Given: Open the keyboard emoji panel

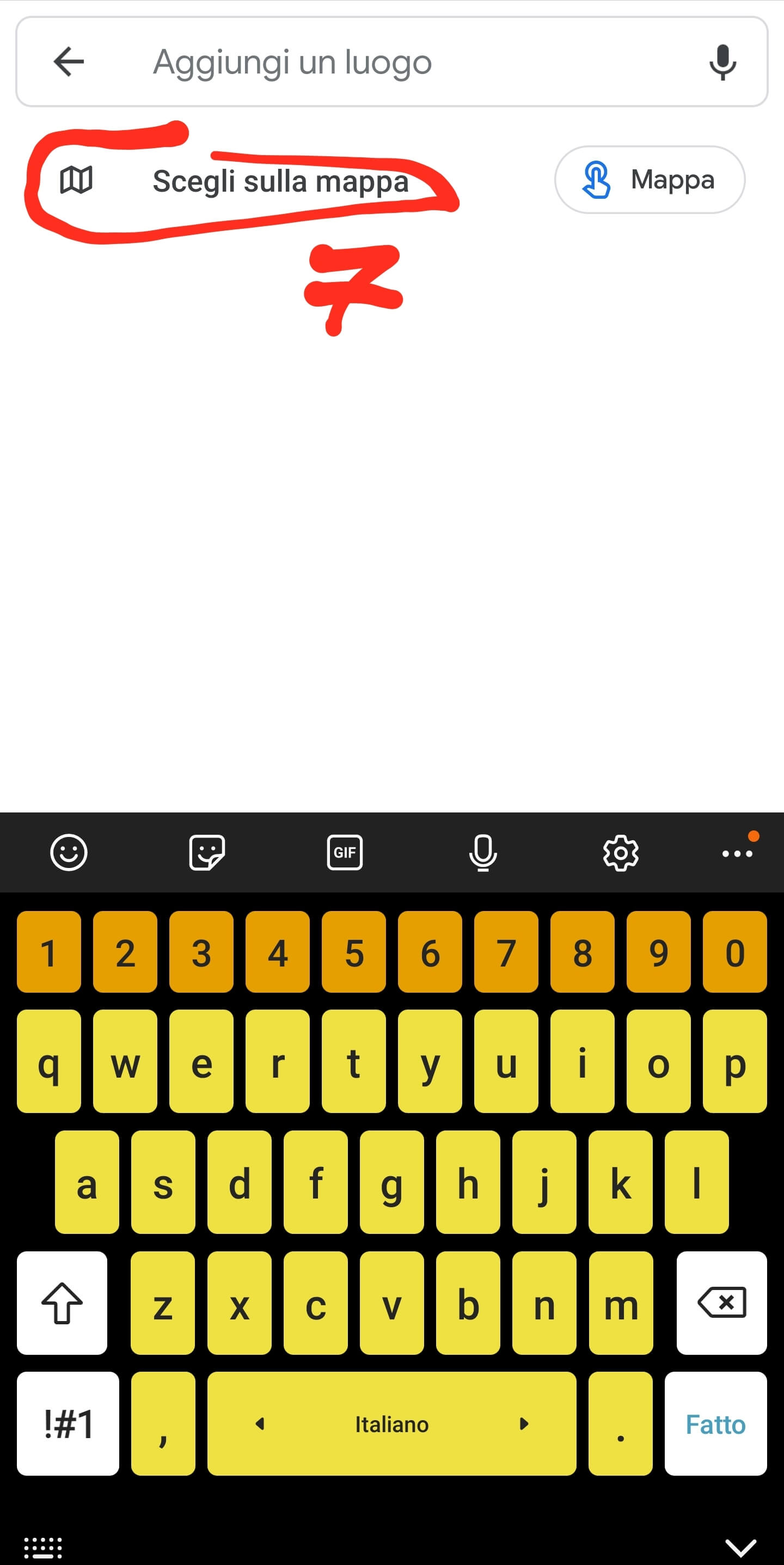Looking at the screenshot, I should (x=69, y=852).
